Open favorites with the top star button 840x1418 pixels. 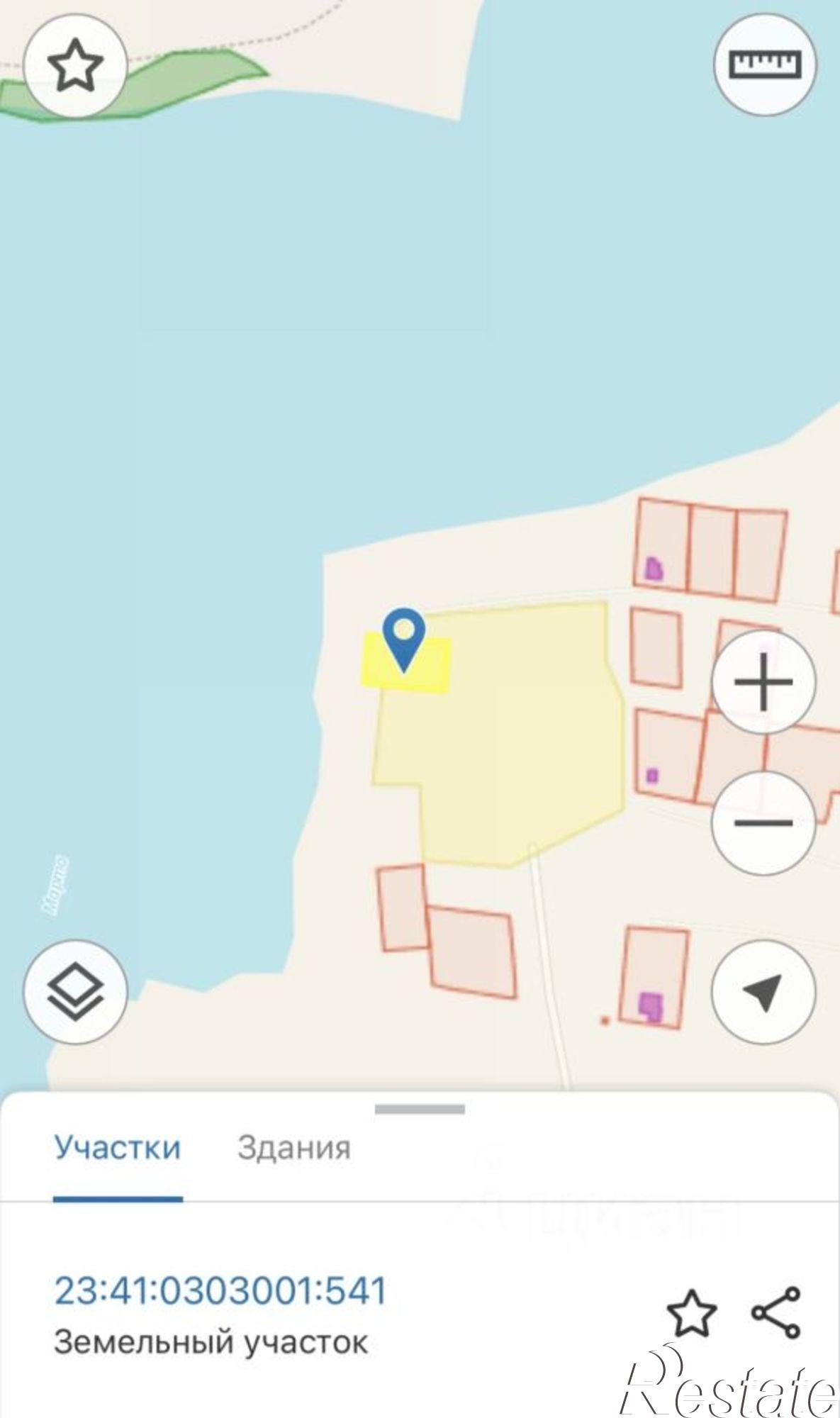[x=75, y=65]
